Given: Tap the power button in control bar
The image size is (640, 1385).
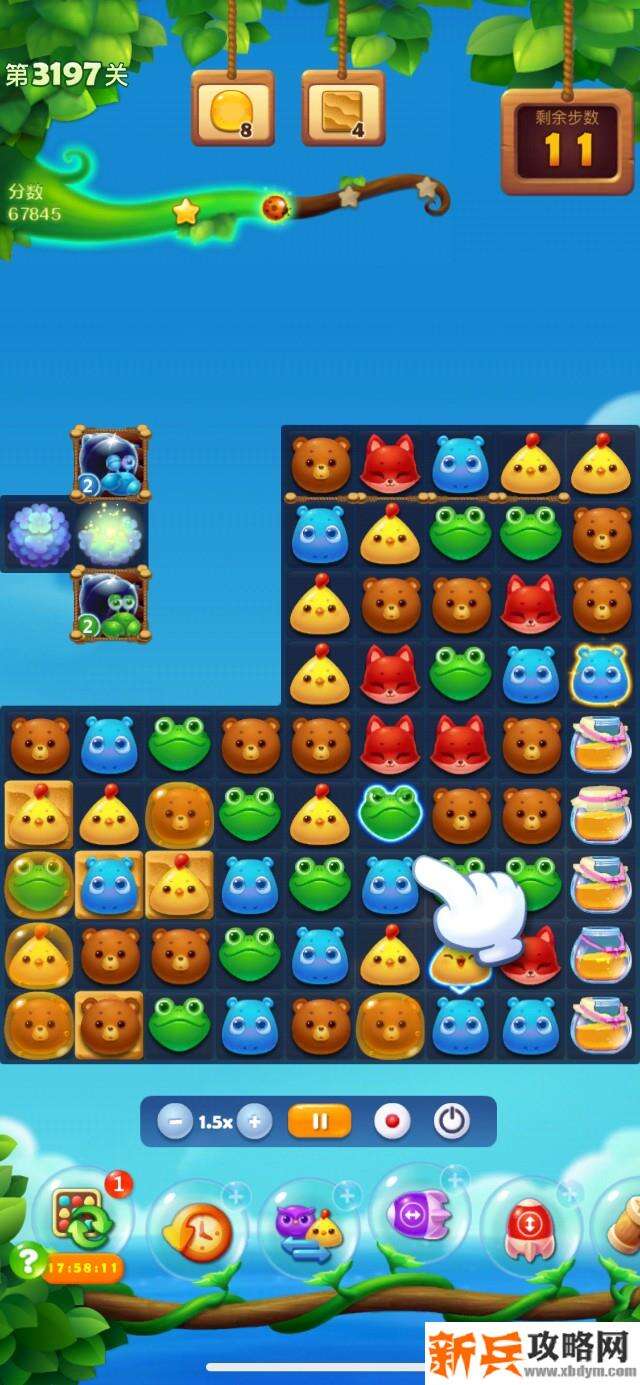Looking at the screenshot, I should [x=452, y=1122].
